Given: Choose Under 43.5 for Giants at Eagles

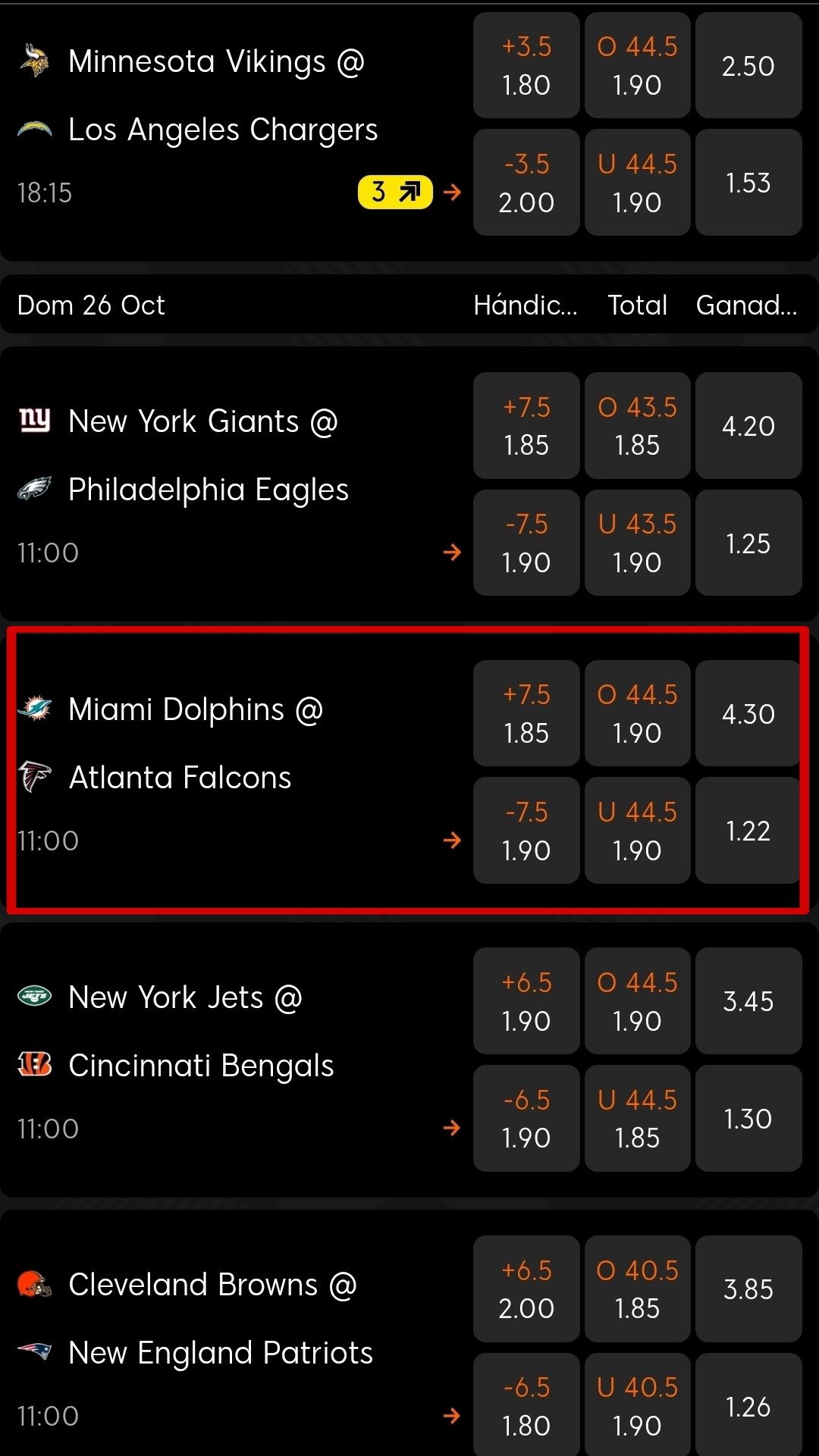Looking at the screenshot, I should (x=637, y=543).
